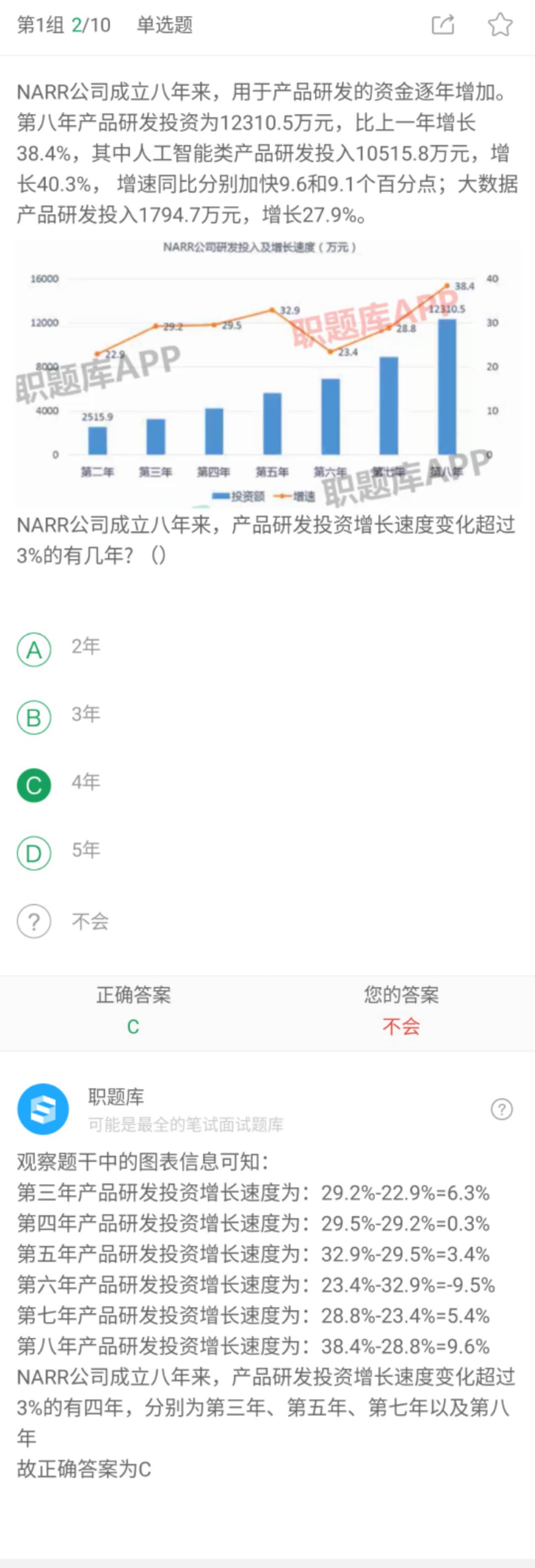Choose option C 4年
The width and height of the screenshot is (535, 1568).
(34, 785)
